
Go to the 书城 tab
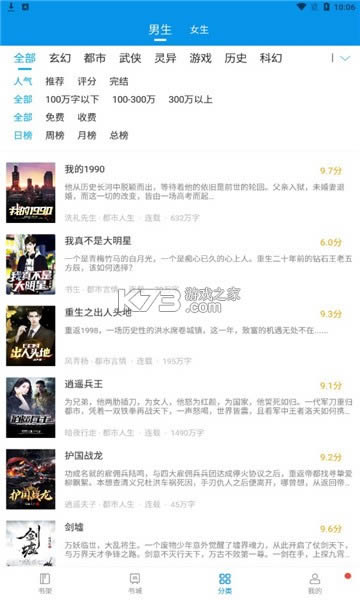pos(135,583)
